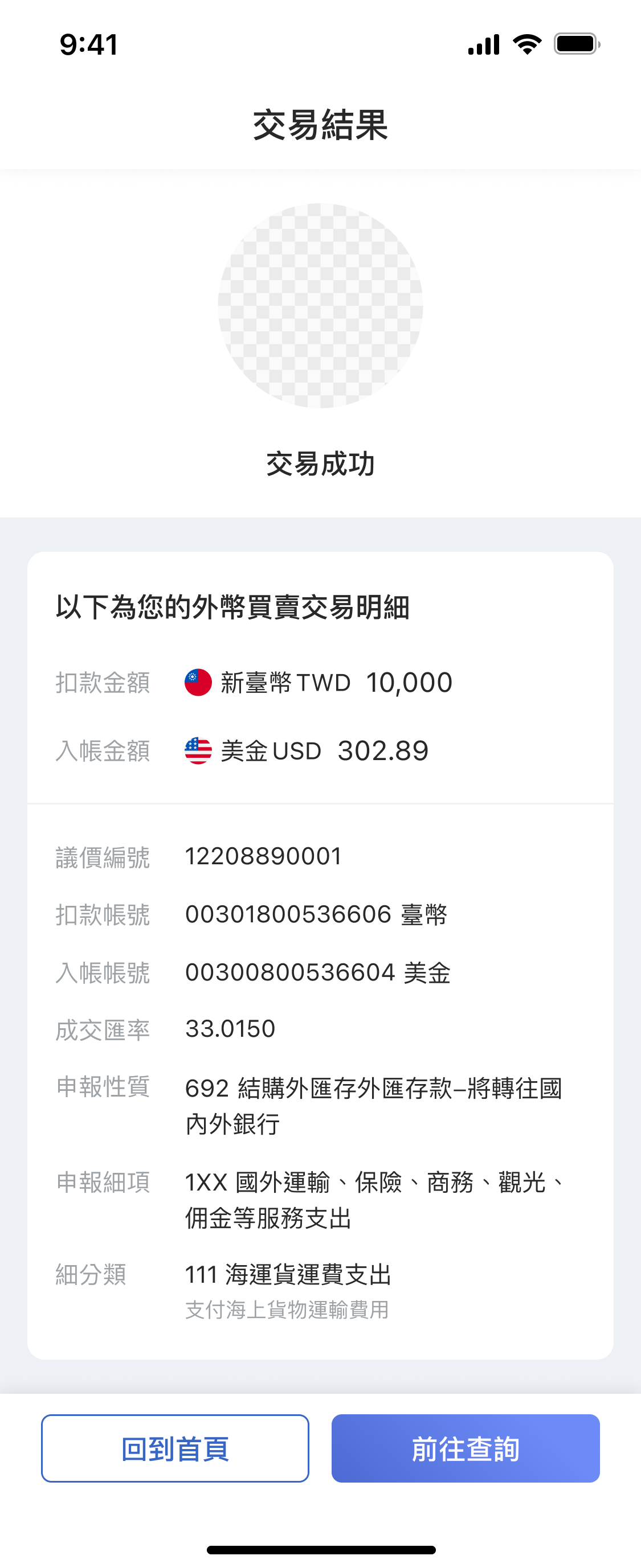Tap the debit account 00301800536606 臺幣

317,914
